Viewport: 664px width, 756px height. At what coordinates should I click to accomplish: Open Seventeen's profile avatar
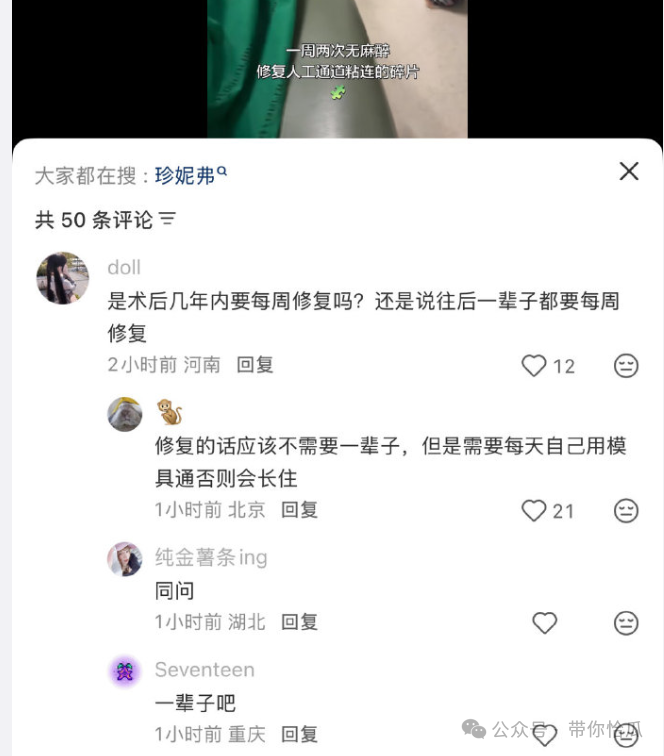pos(125,671)
